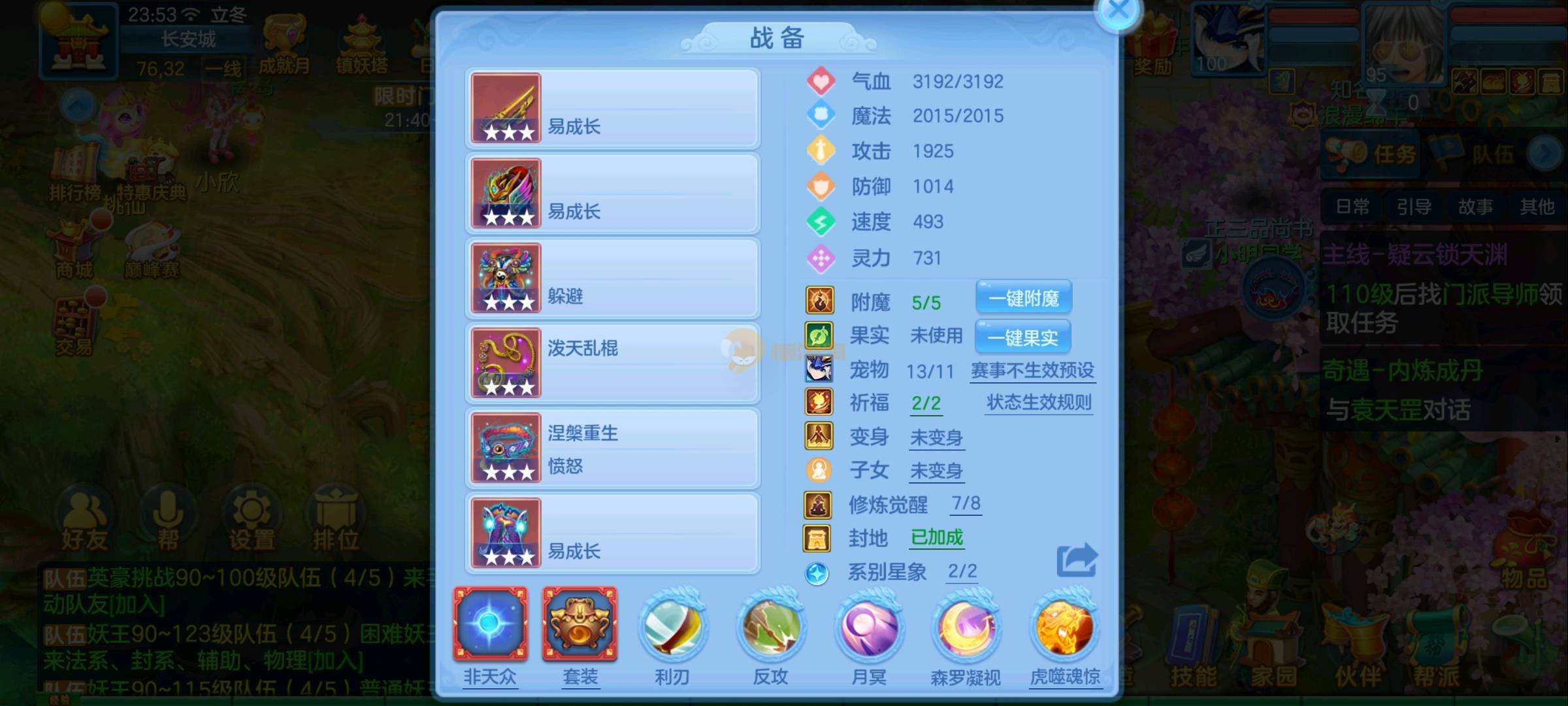Open the equipment slot with 涅槃重生
Image resolution: width=1568 pixels, height=706 pixels.
pos(612,448)
